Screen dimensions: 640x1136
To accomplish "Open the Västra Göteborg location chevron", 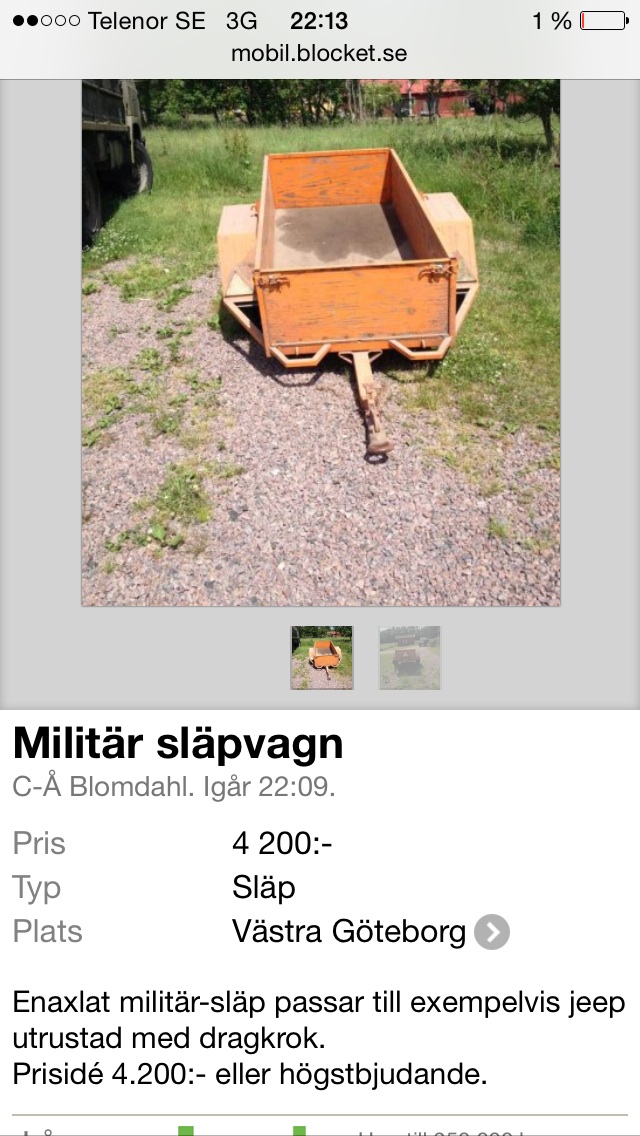I will pos(491,932).
